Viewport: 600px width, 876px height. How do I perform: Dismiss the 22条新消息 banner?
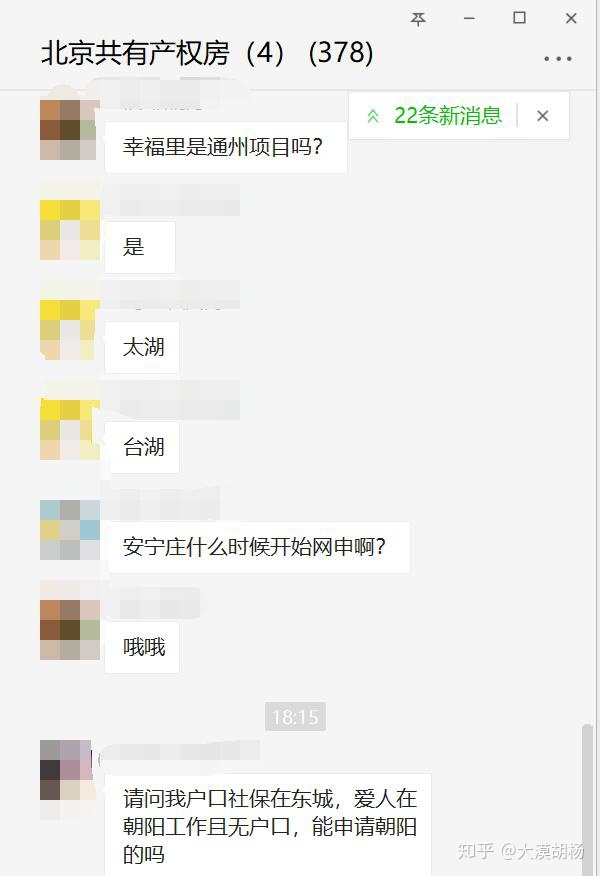[x=542, y=116]
